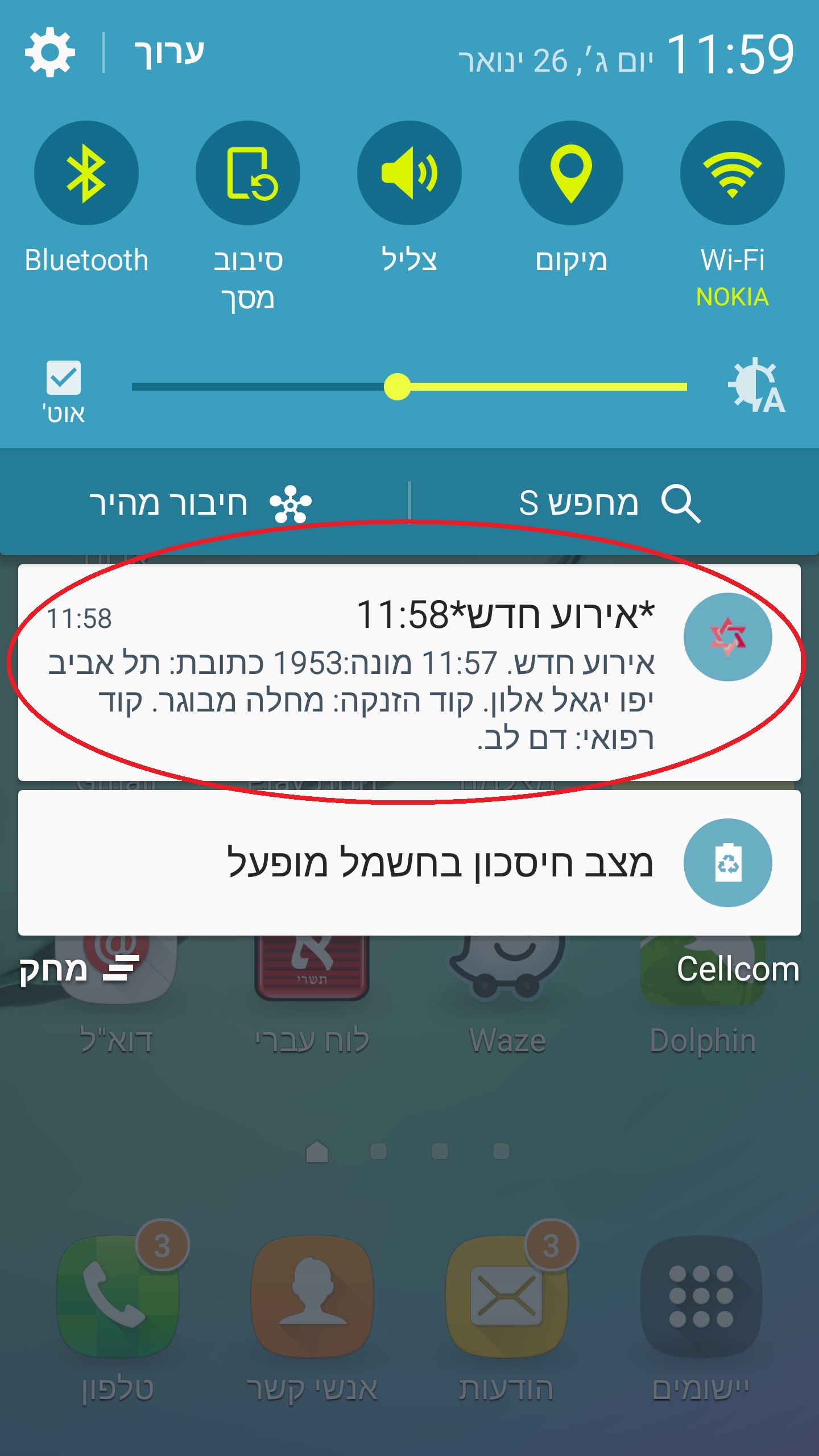
Task: Tap the עריכה edit button
Action: coord(168,52)
